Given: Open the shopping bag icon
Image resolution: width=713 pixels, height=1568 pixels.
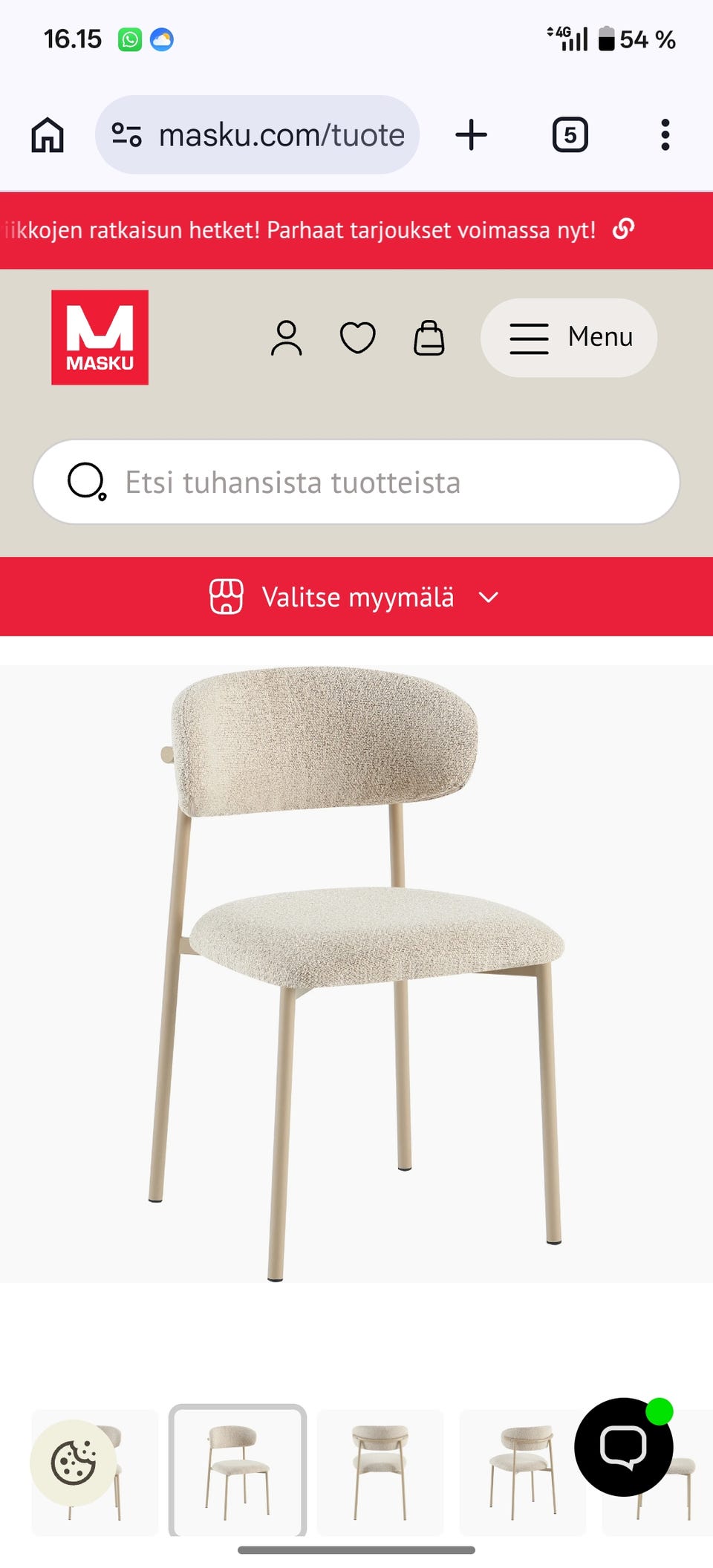Looking at the screenshot, I should click(x=429, y=338).
